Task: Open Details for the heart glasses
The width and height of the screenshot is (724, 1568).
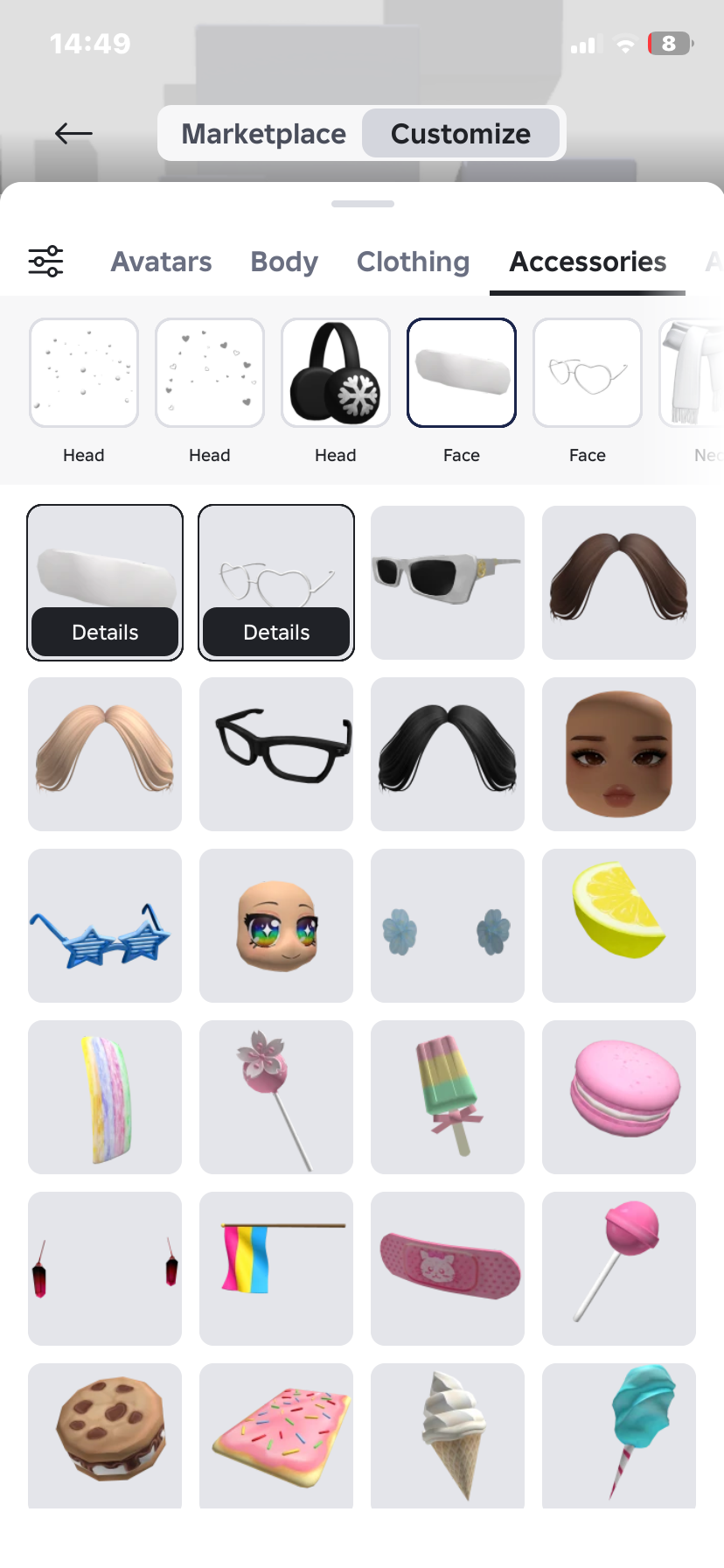Action: click(x=276, y=632)
